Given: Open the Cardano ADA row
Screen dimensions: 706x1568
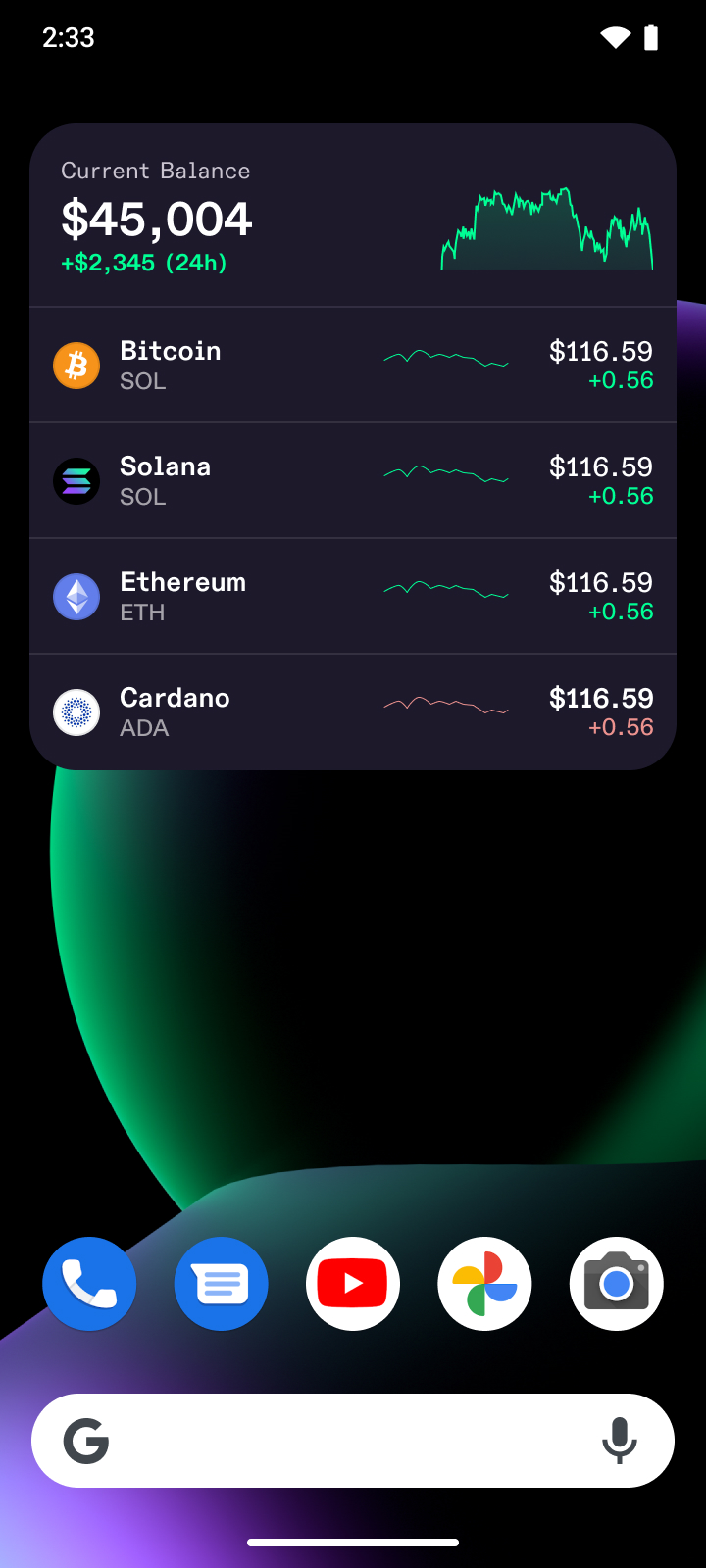Looking at the screenshot, I should click(353, 712).
